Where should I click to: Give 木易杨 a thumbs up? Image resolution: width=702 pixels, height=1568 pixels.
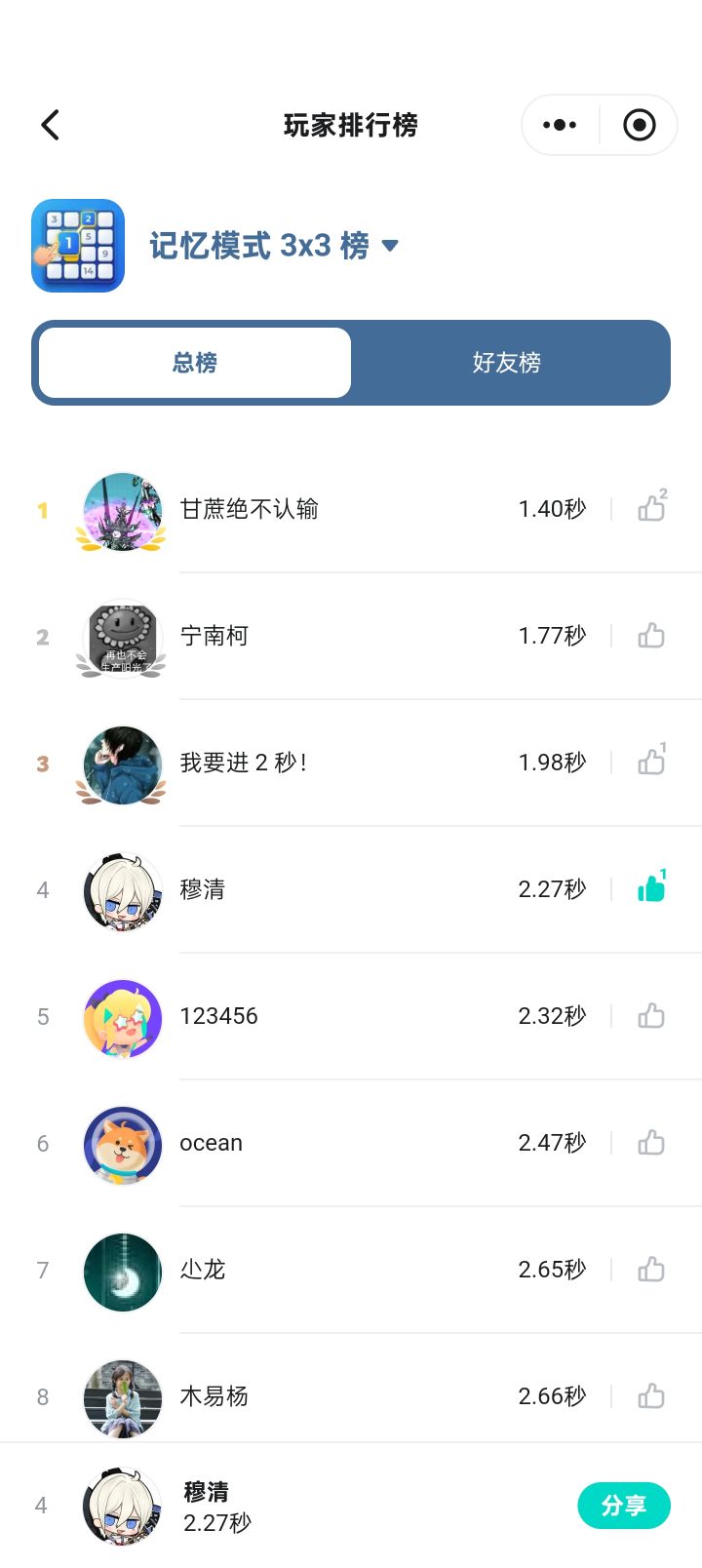click(x=651, y=1396)
